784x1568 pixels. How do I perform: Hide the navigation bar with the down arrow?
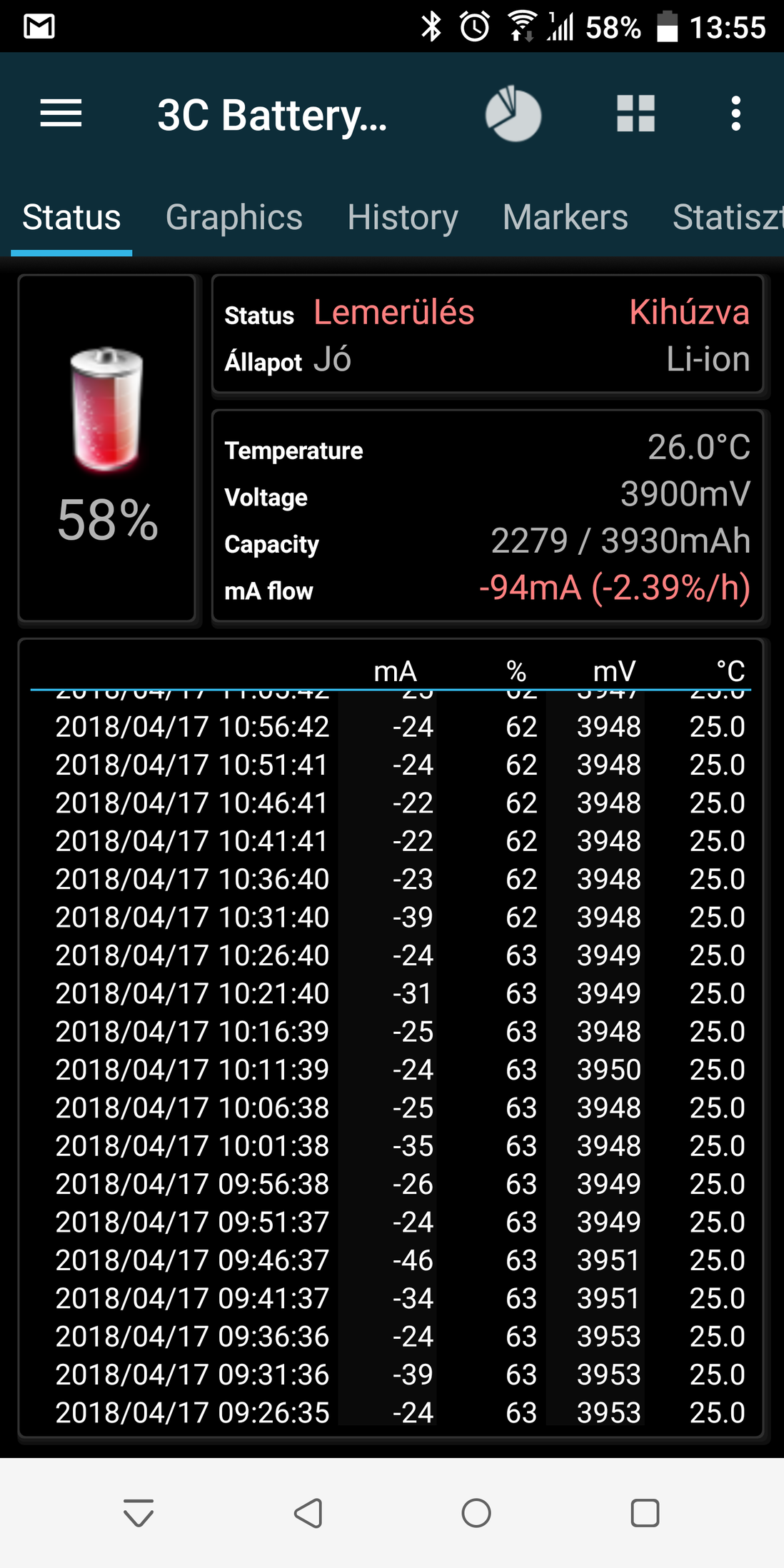139,1512
